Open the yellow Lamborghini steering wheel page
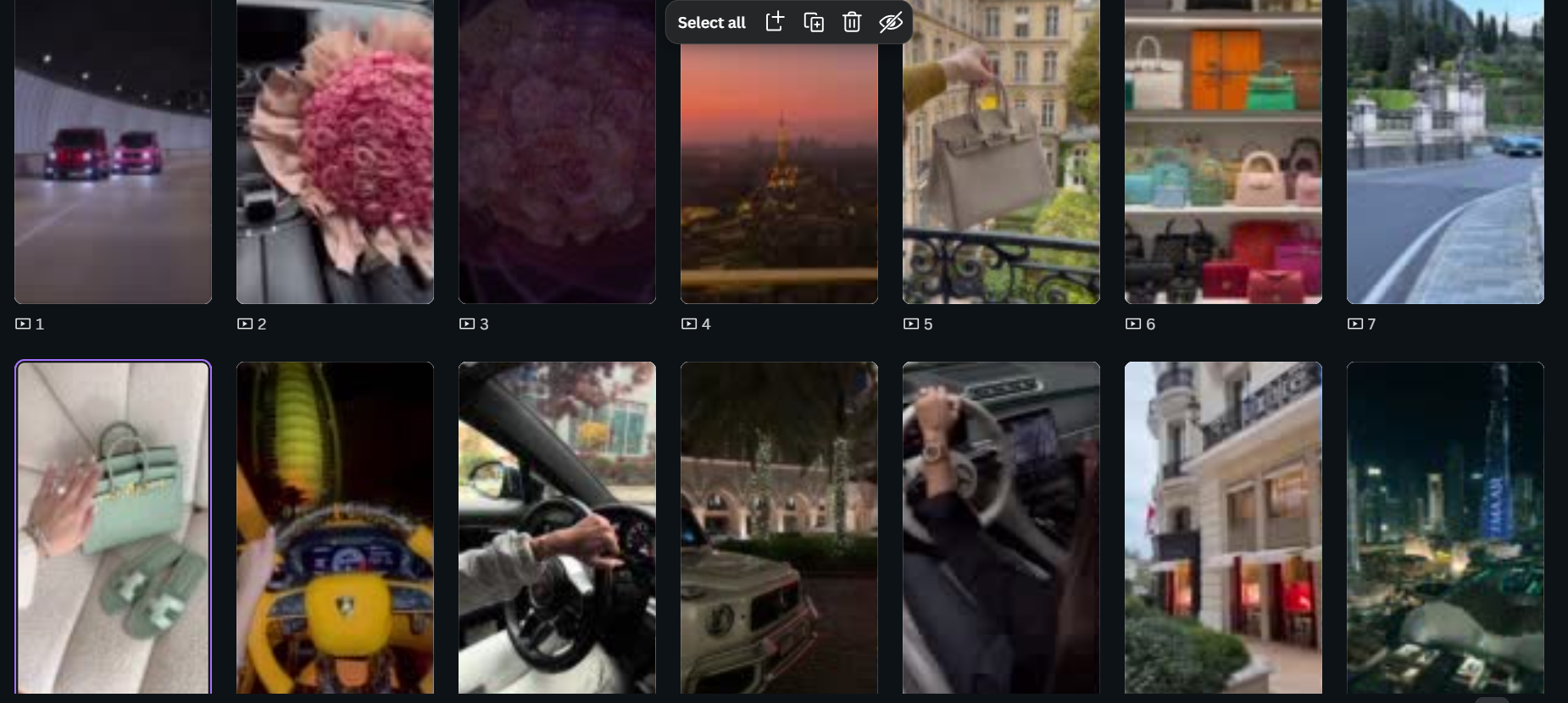1568x703 pixels. (335, 527)
